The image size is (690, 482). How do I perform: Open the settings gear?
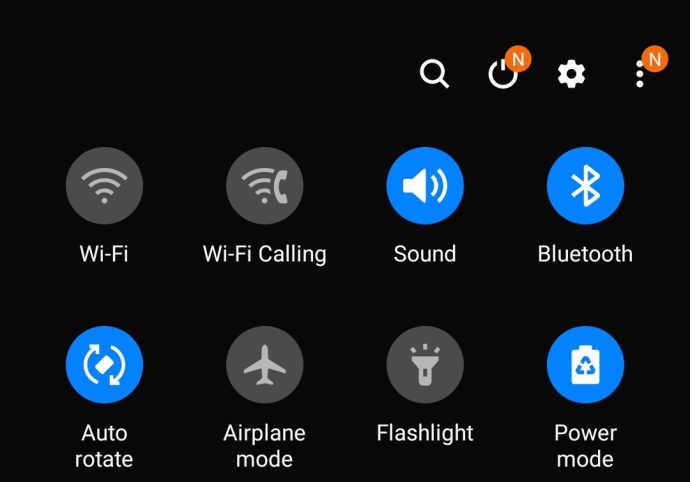click(571, 74)
